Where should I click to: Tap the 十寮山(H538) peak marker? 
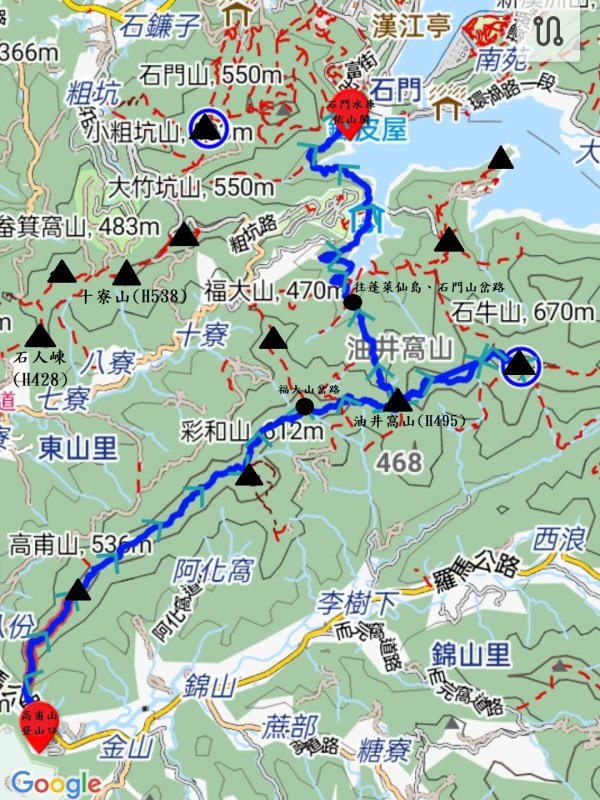(x=126, y=272)
